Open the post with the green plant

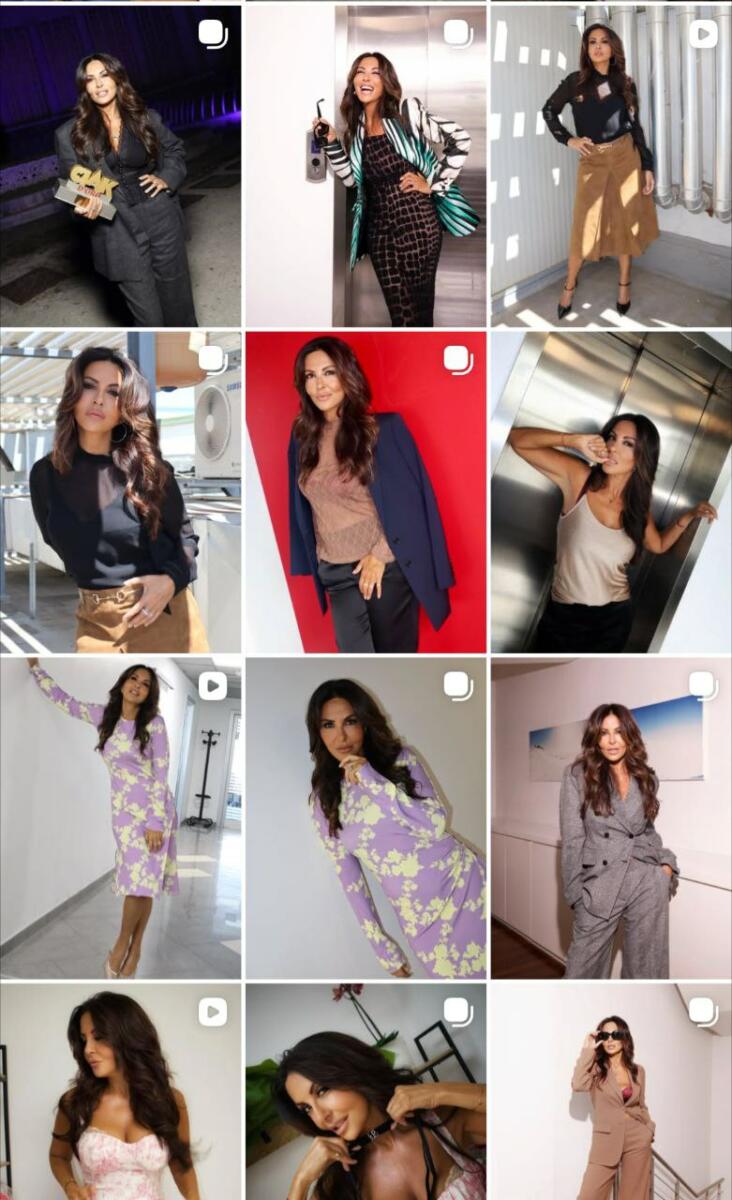(366, 1092)
